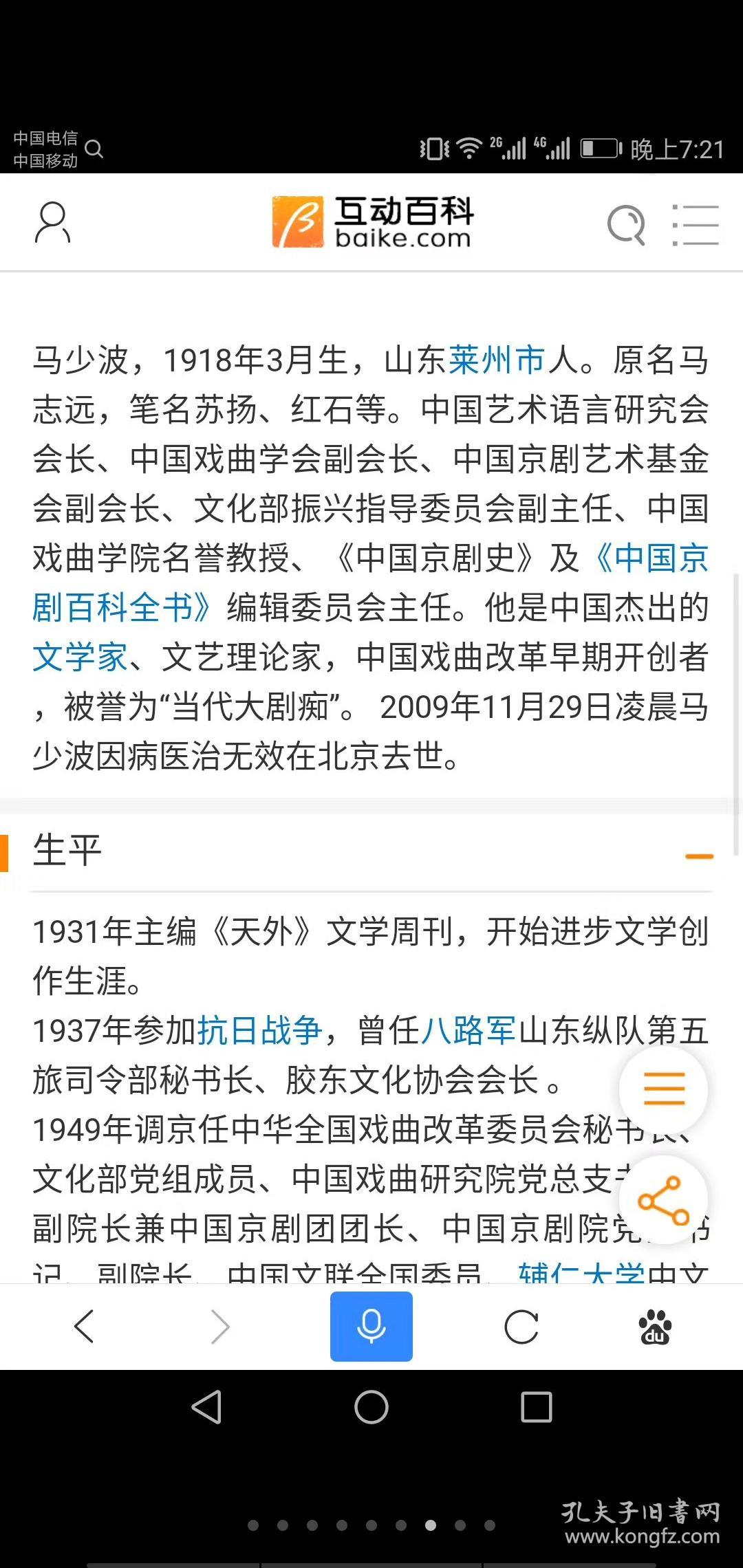The image size is (743, 1568).
Task: Open the menu list icon in header
Action: (x=696, y=224)
